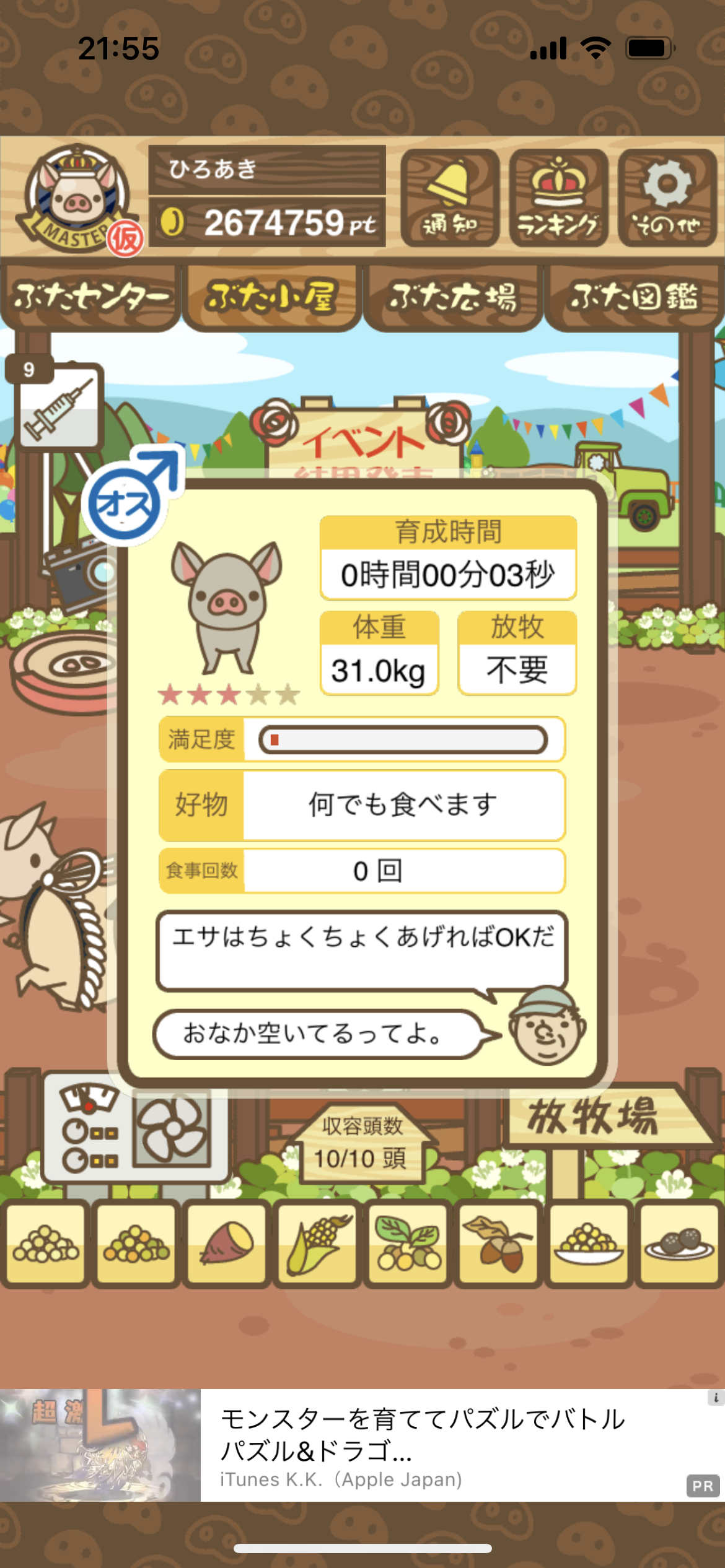725x1568 pixels.
Task: Switch to the ぶた図鑑 tab
Action: coord(634,297)
